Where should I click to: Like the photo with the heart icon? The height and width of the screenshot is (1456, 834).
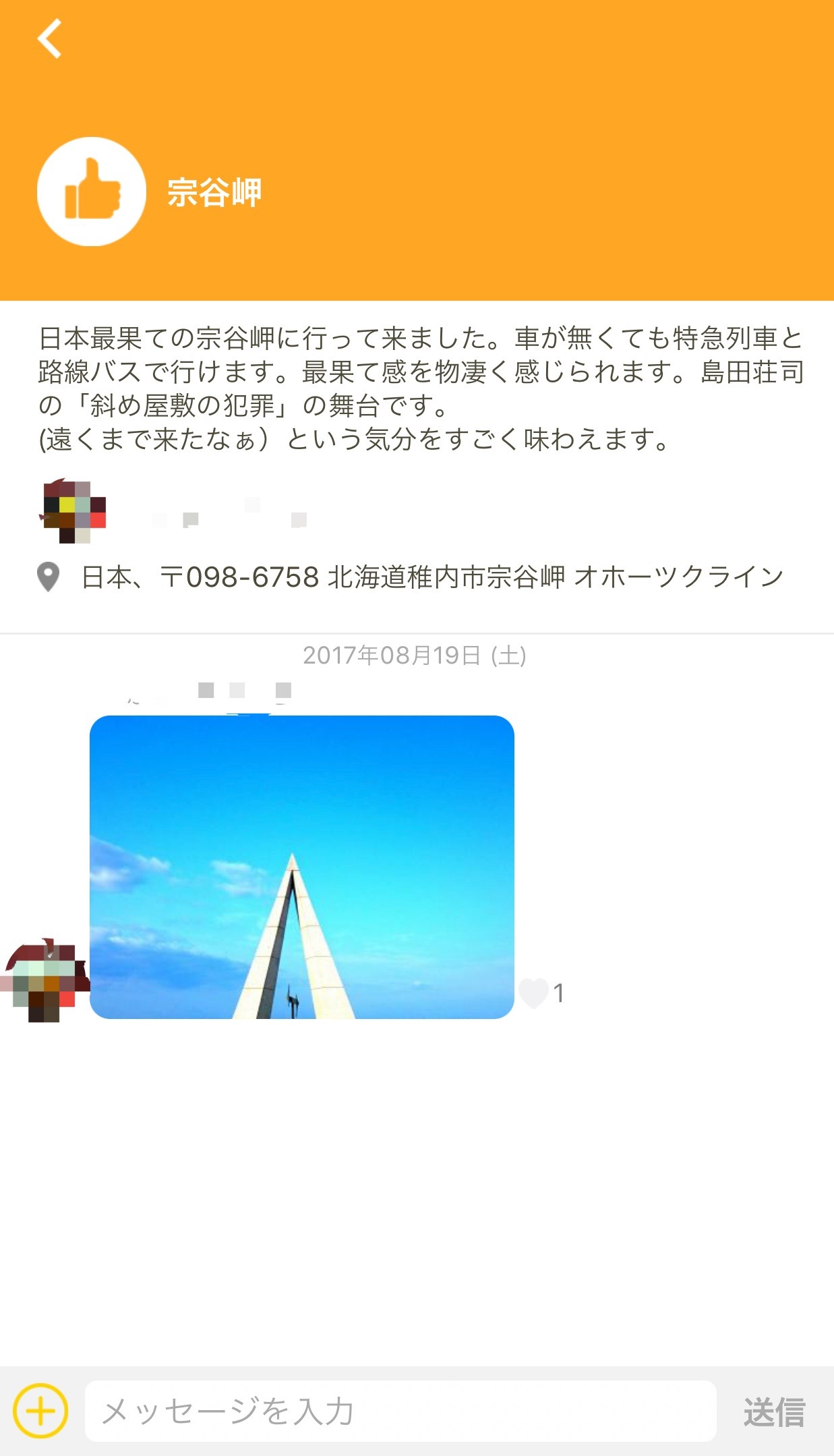pyautogui.click(x=534, y=993)
